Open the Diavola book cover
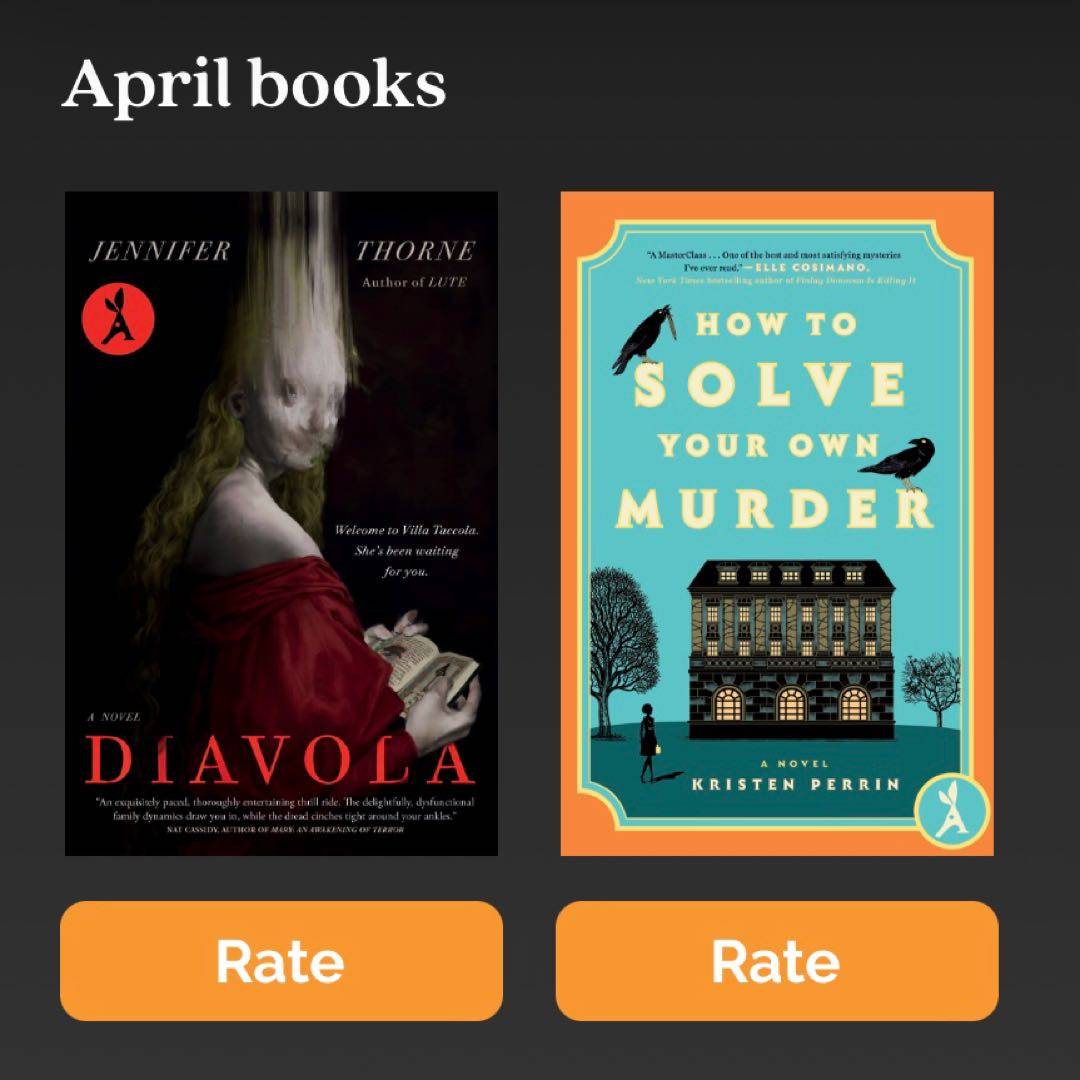The image size is (1080, 1080). [281, 523]
